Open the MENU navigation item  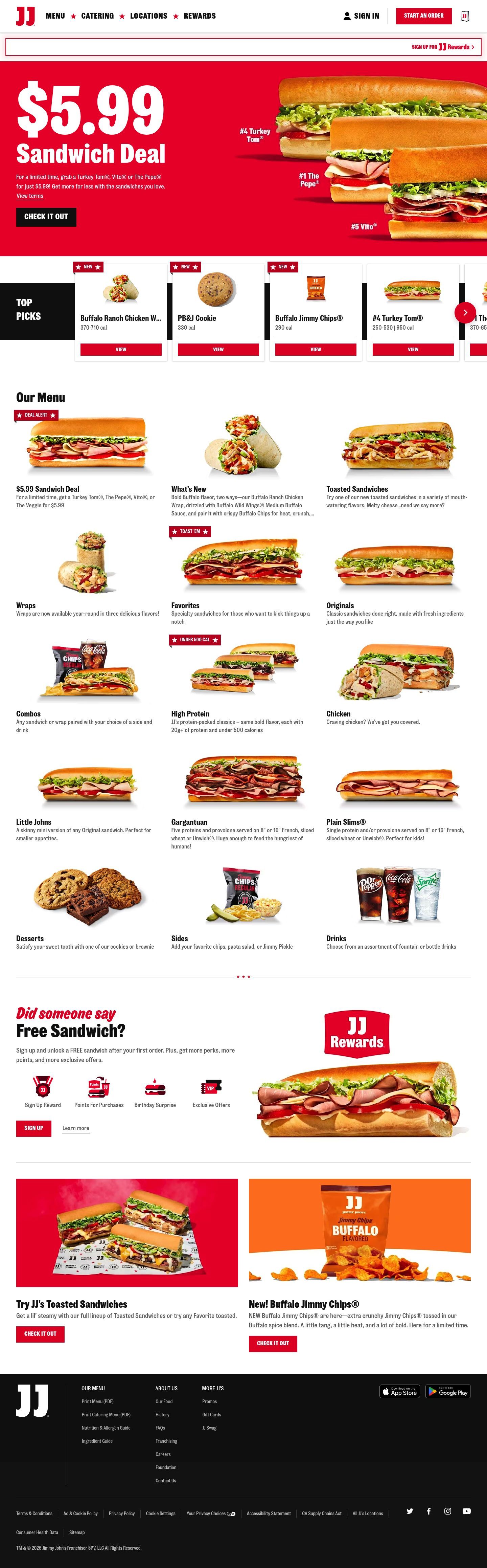[55, 16]
